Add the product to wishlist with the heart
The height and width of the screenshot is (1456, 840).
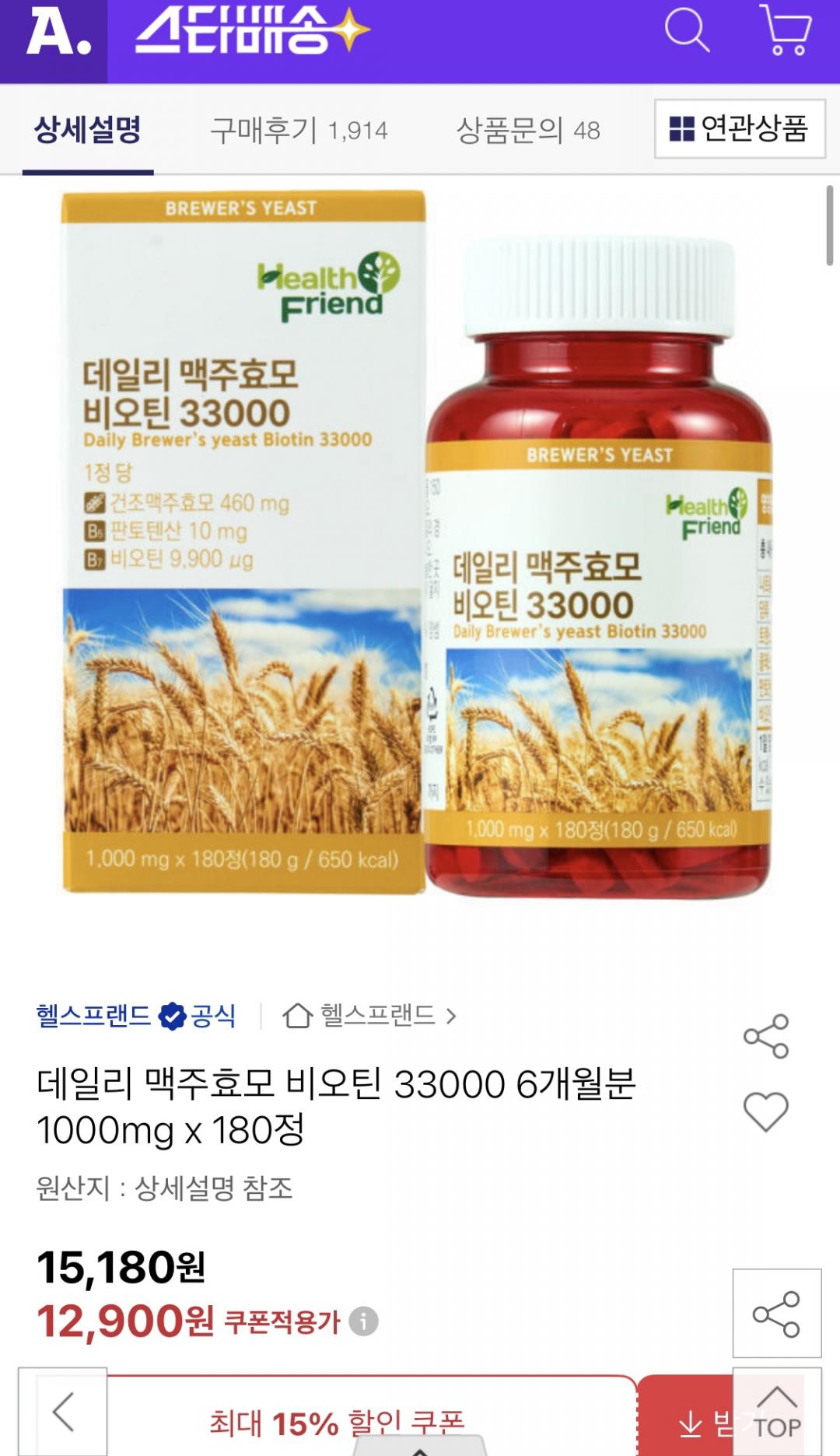click(766, 1111)
